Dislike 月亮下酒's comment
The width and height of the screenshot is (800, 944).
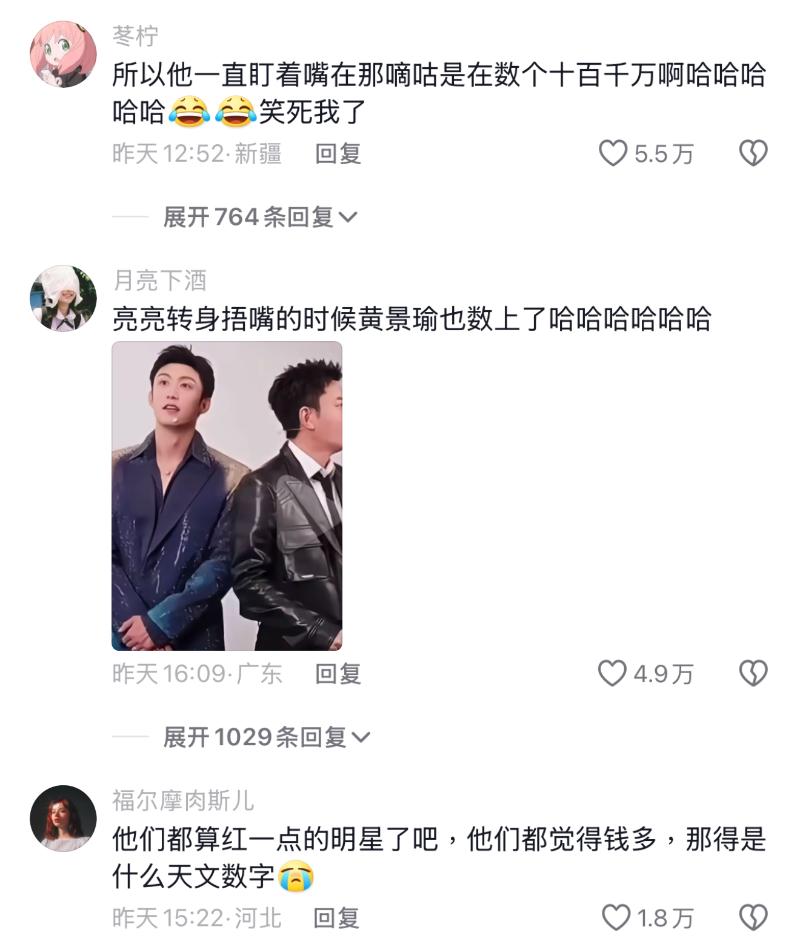pyautogui.click(x=753, y=674)
